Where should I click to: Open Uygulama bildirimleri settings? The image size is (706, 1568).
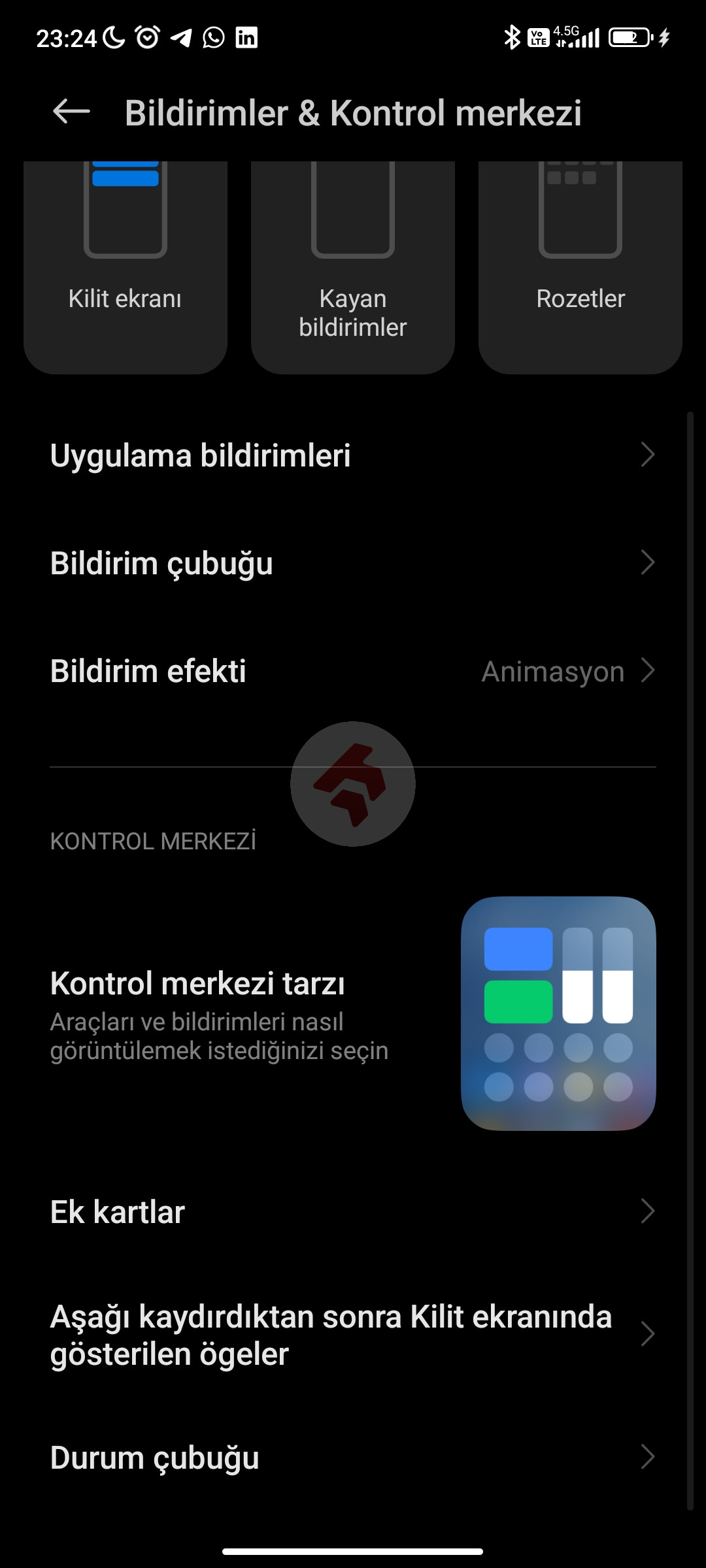pos(353,455)
